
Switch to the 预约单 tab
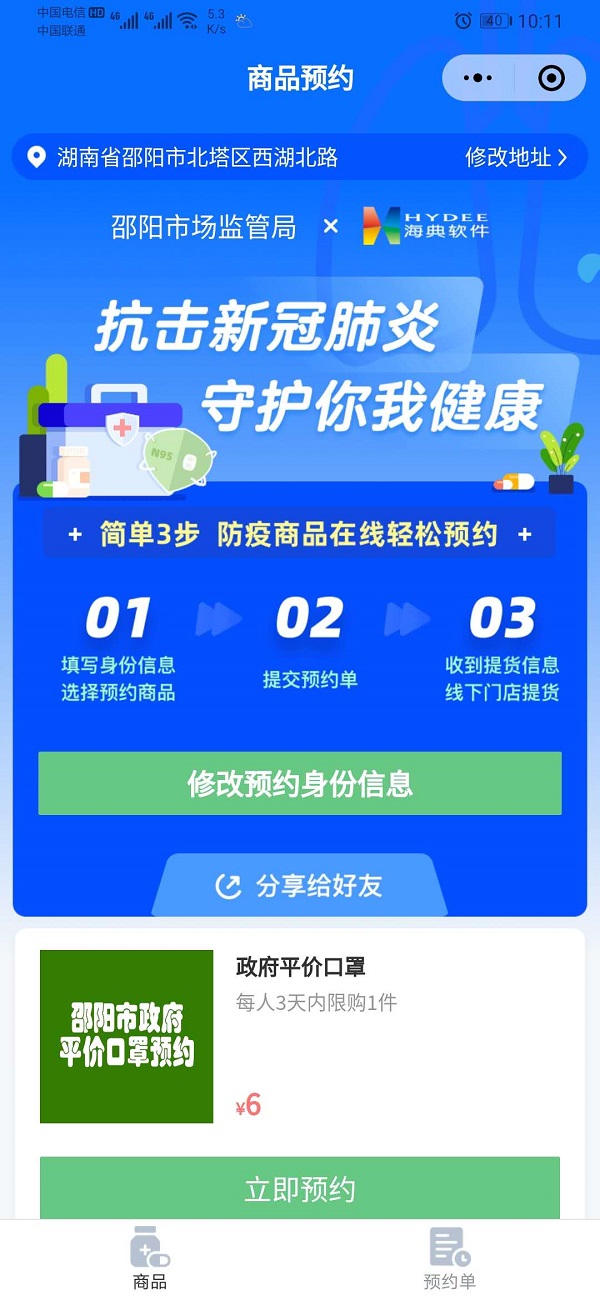pyautogui.click(x=450, y=1259)
